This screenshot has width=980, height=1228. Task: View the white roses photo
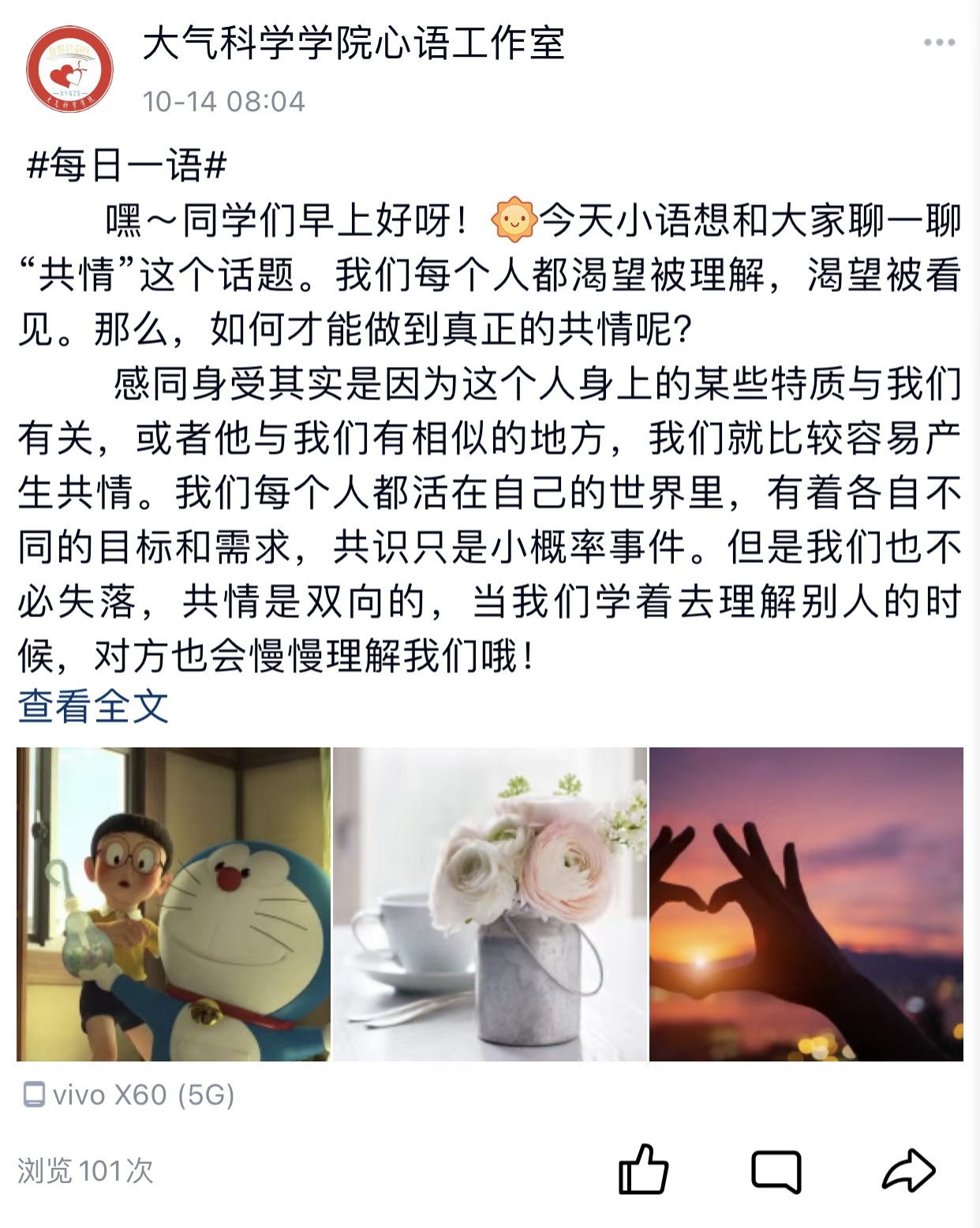[x=490, y=904]
